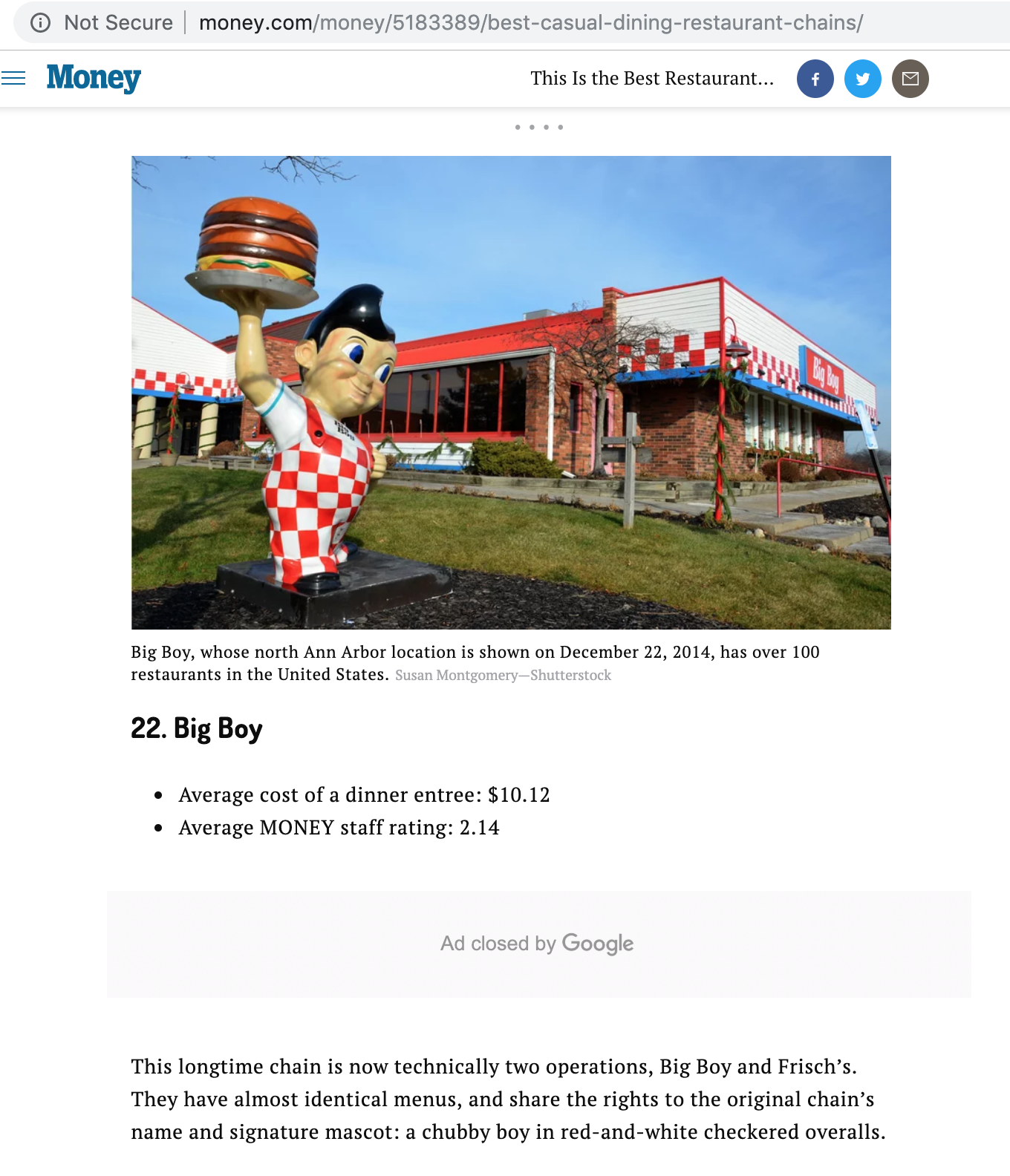The height and width of the screenshot is (1176, 1010).
Task: Share this article on Facebook
Action: point(815,79)
